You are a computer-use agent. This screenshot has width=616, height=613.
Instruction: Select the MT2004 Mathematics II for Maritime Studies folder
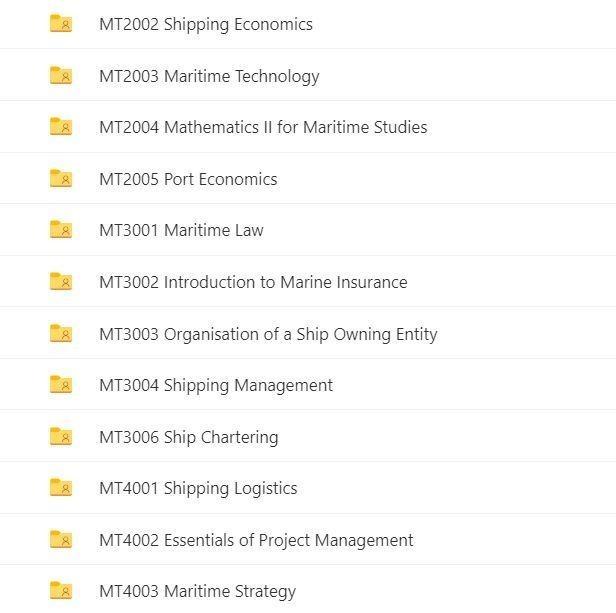(263, 127)
